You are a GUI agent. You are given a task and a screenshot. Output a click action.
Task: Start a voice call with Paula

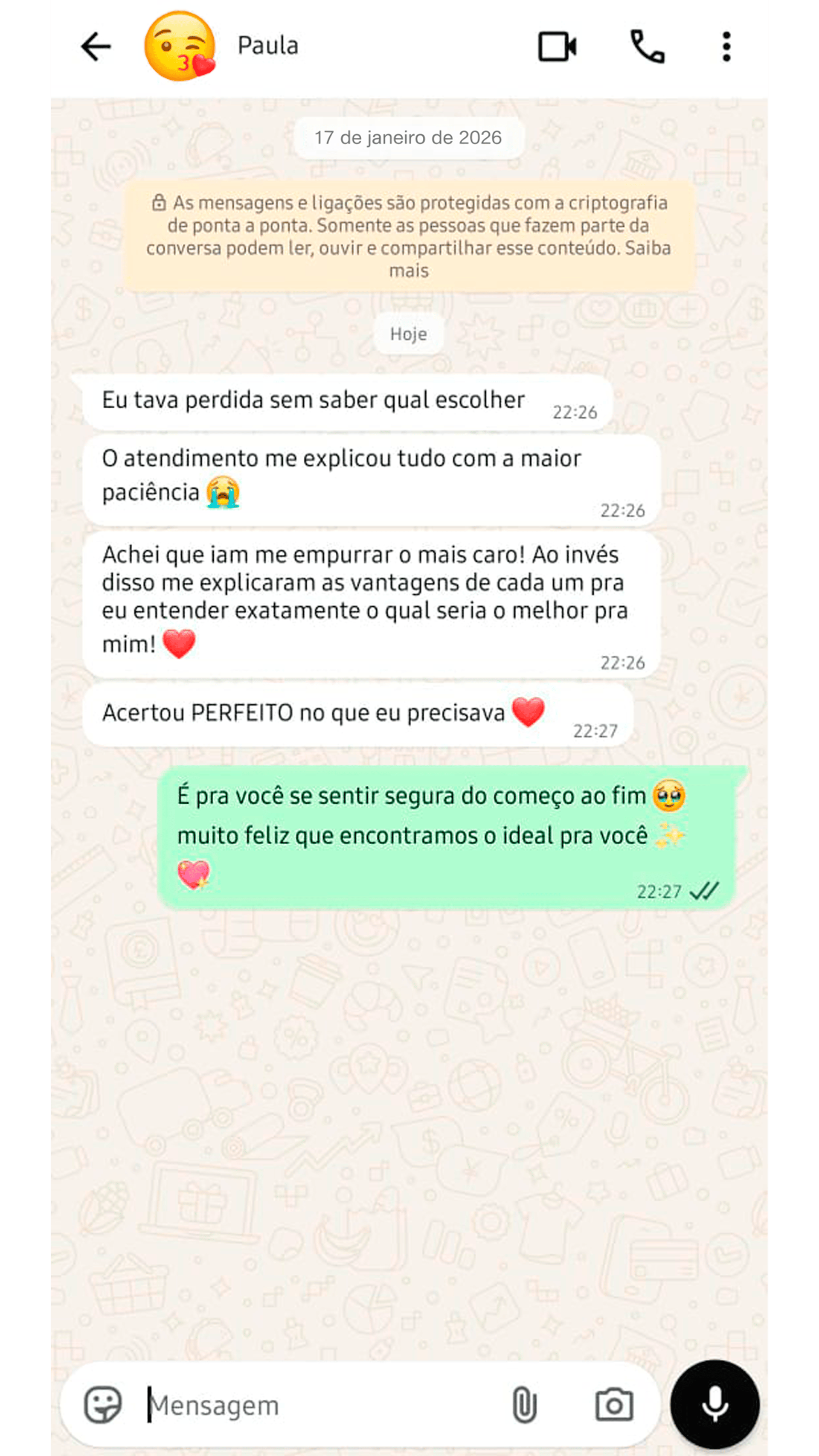(647, 46)
